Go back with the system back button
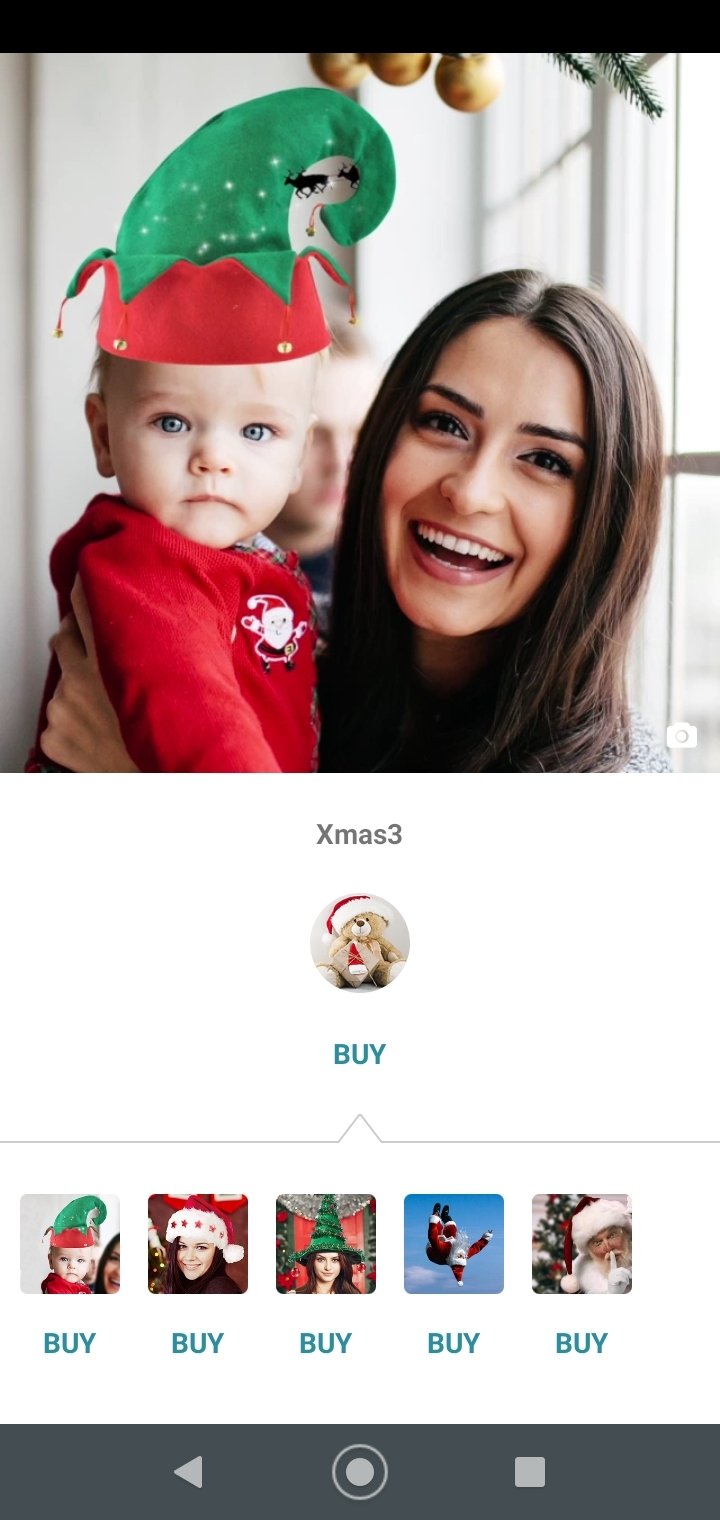Screen dimensions: 720x1520 (x=188, y=1472)
